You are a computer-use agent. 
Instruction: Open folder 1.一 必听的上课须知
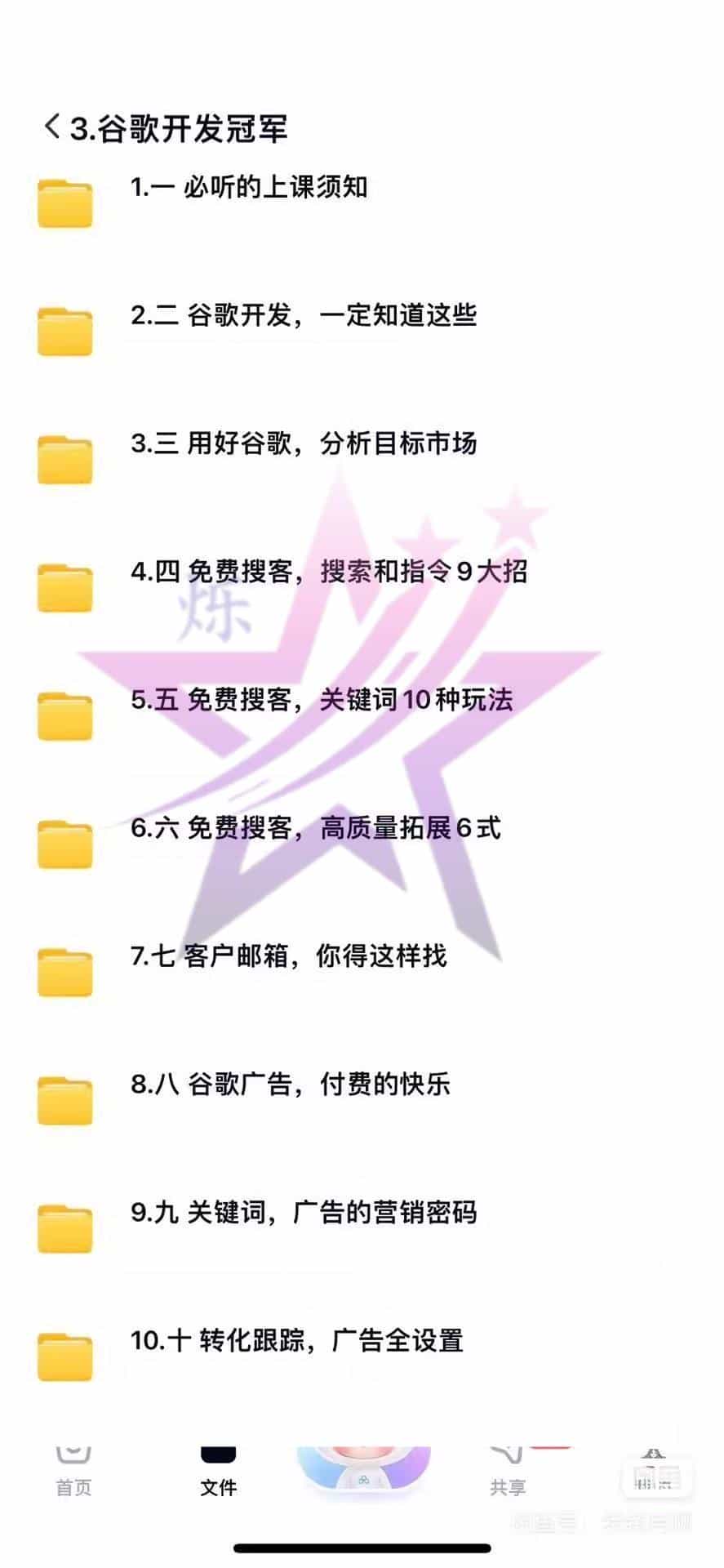pos(249,189)
